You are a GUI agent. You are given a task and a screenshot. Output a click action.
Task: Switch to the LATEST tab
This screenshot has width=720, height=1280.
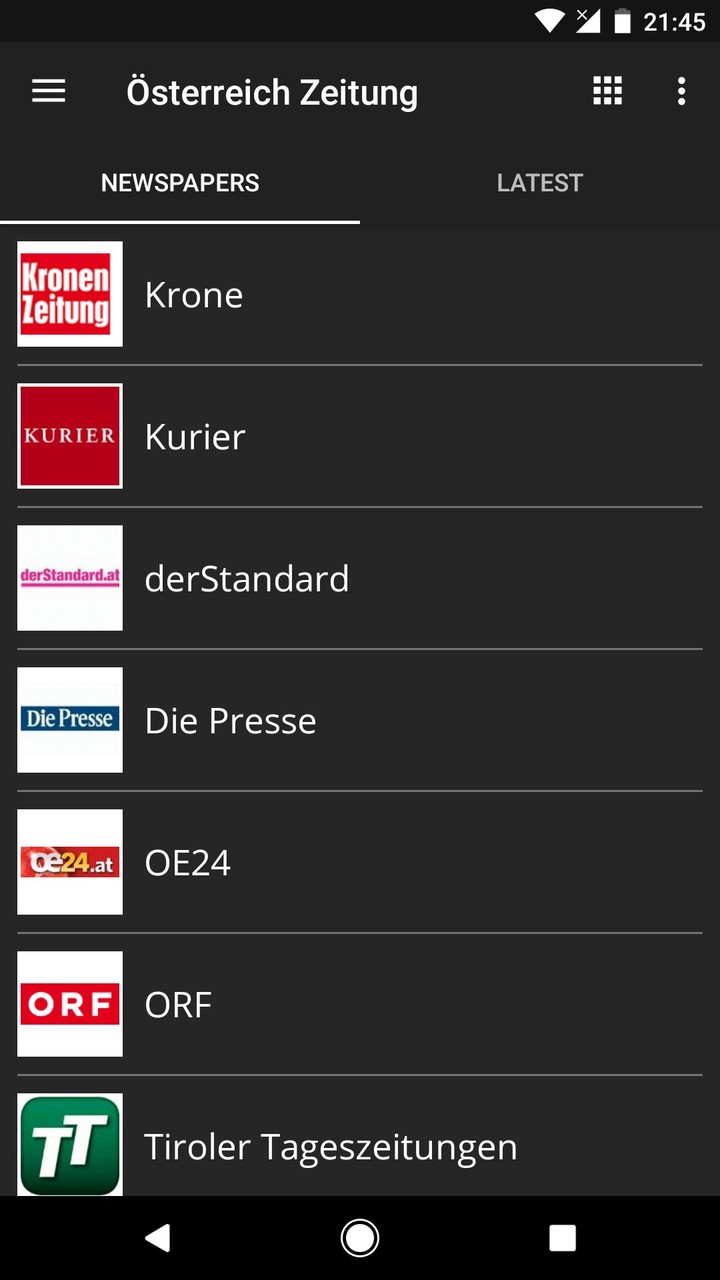pos(540,182)
